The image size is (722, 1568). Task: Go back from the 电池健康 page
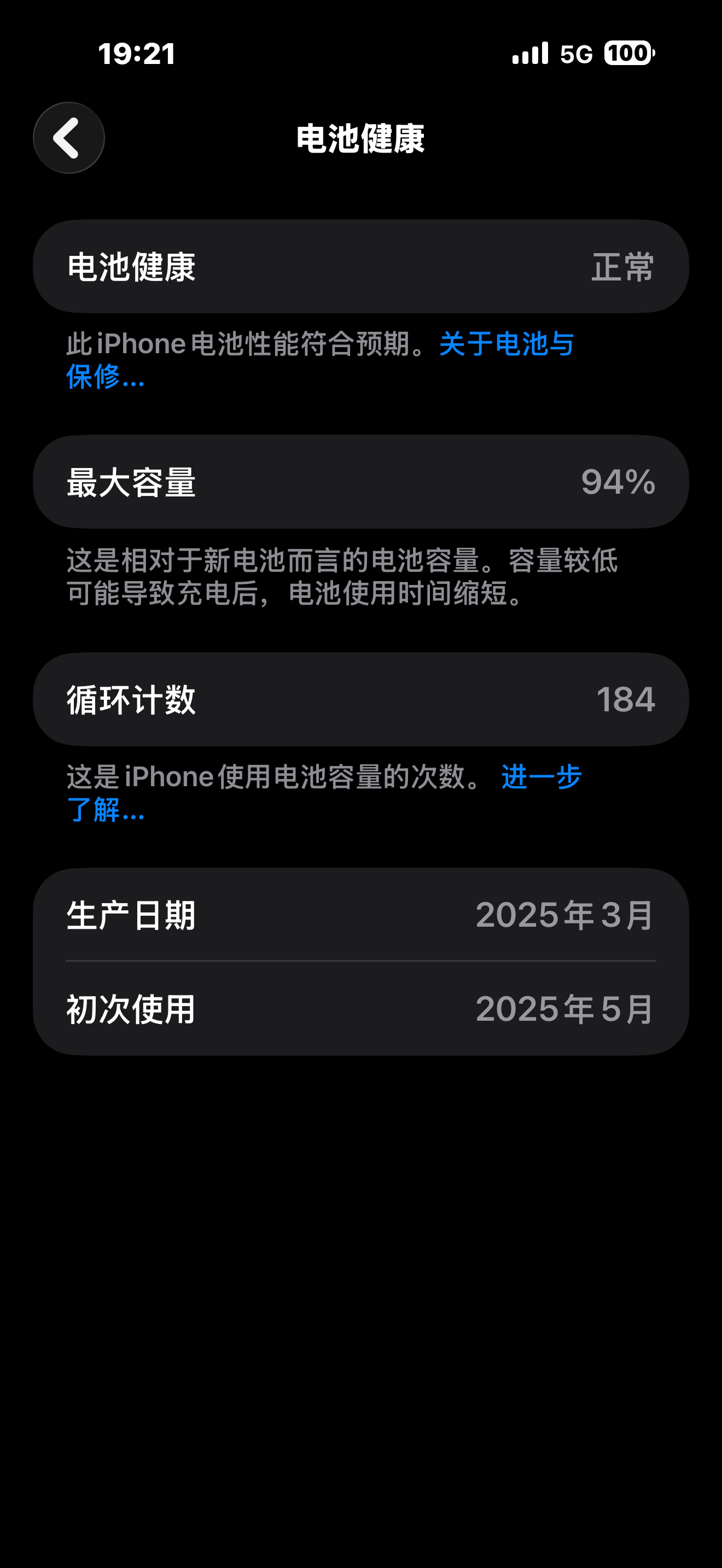[69, 138]
